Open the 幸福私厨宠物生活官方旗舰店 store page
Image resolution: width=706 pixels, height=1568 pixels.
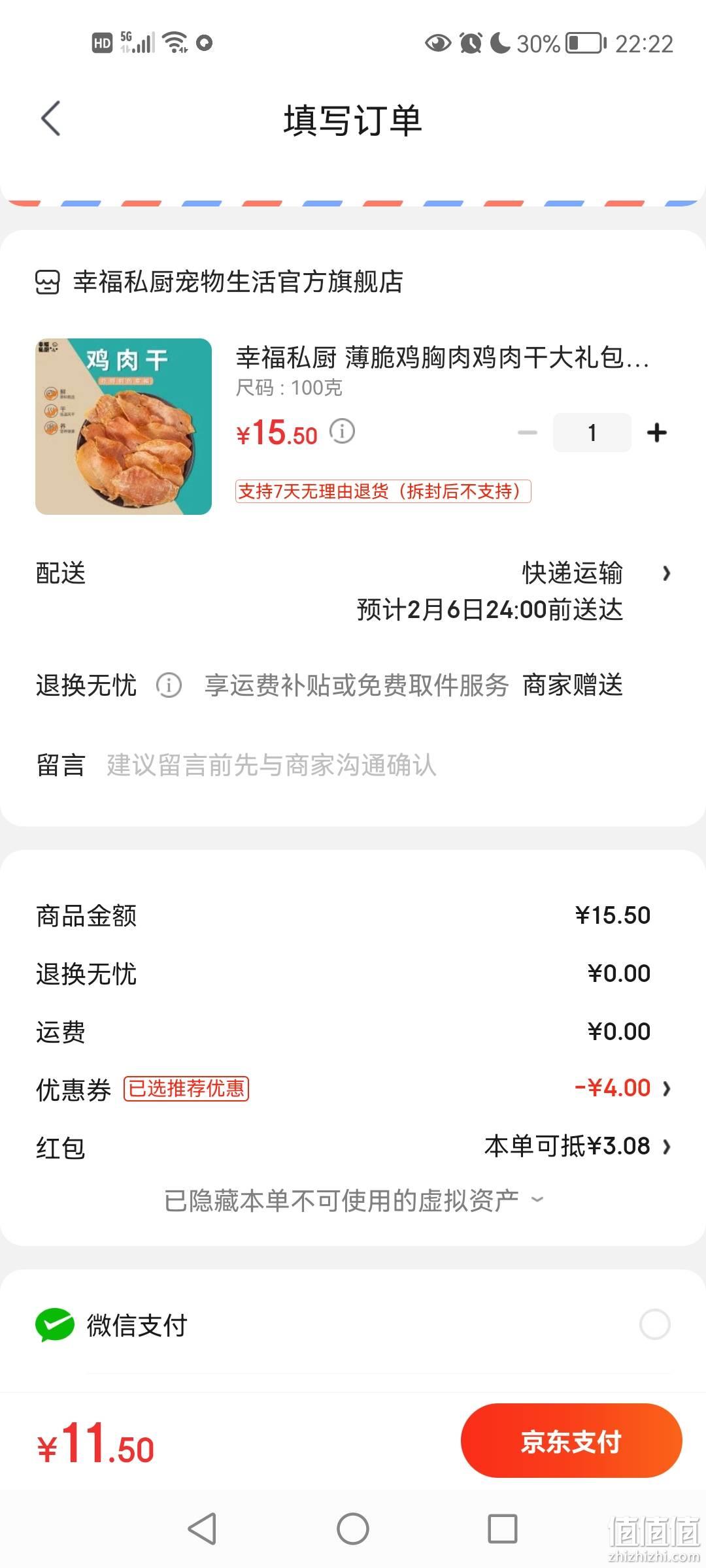(x=219, y=282)
